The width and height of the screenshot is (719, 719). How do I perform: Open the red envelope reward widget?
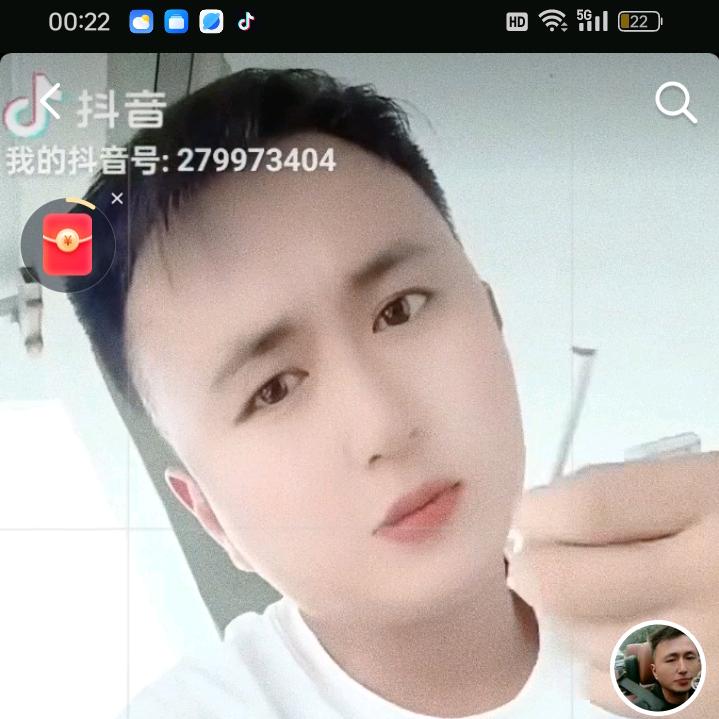click(67, 245)
